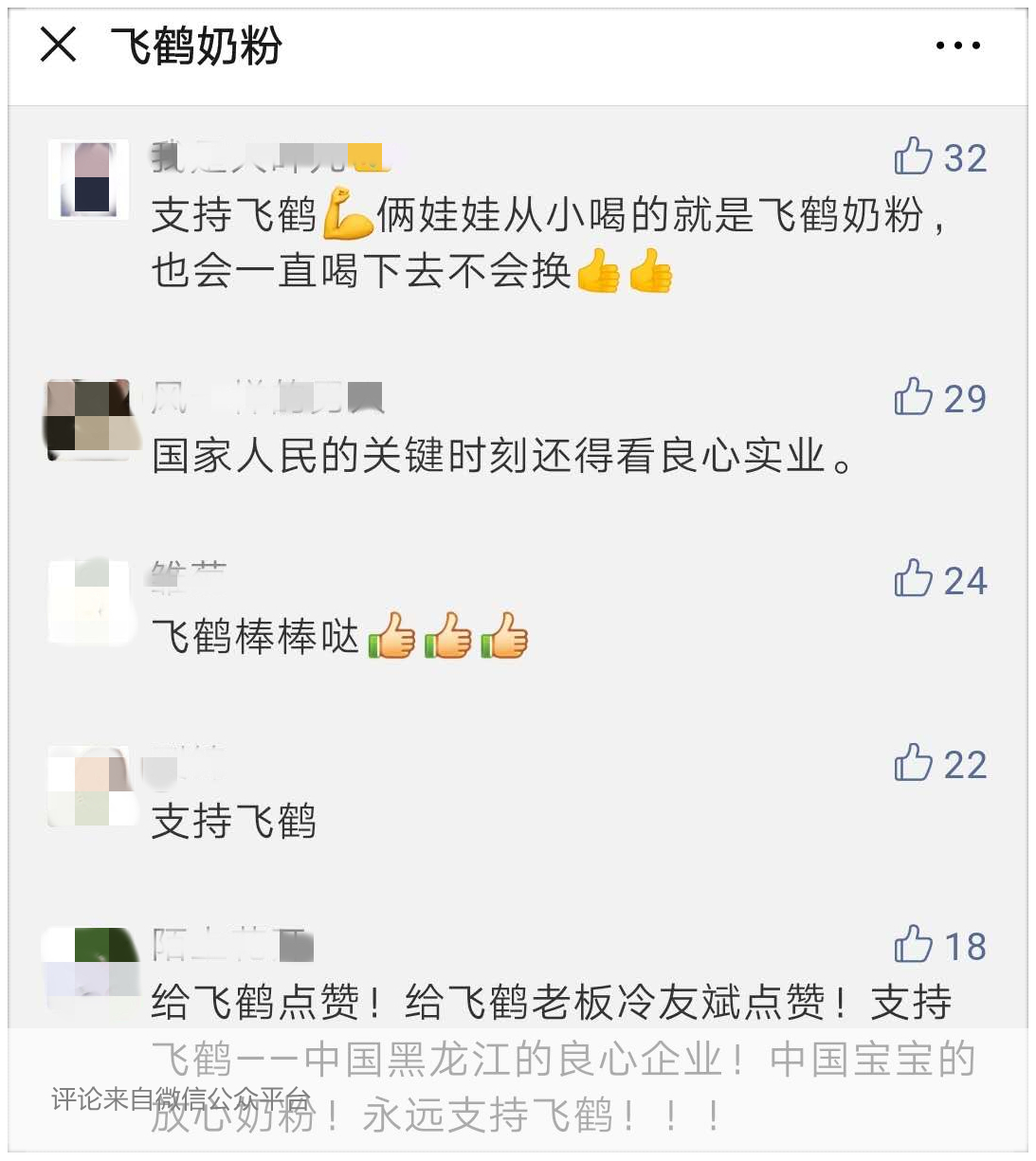1036x1161 pixels.
Task: Like the comment with 32 likes
Action: tap(914, 156)
